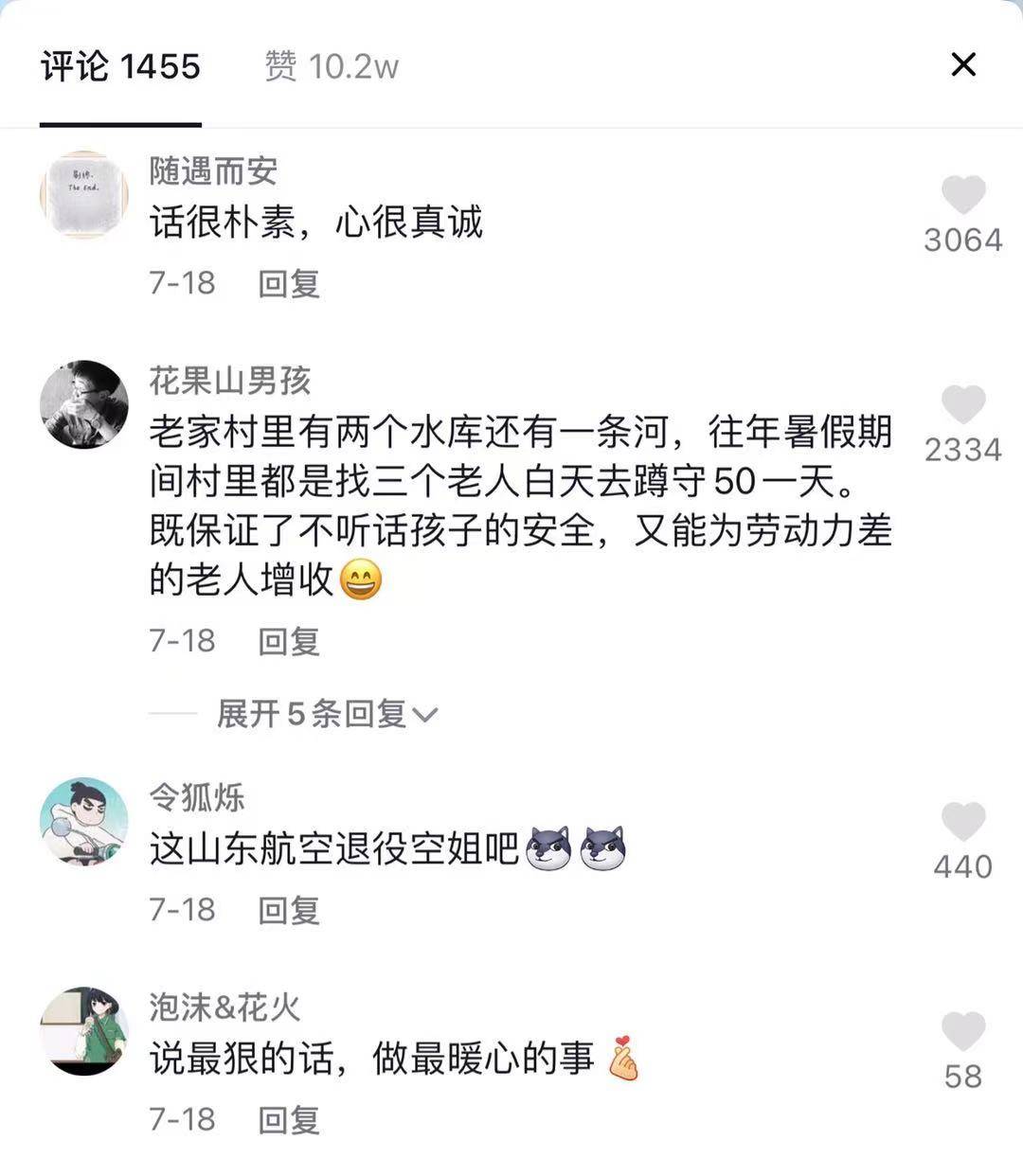This screenshot has height=1176, width=1023.
Task: Select the 评论 1455 tab
Action: [x=120, y=66]
